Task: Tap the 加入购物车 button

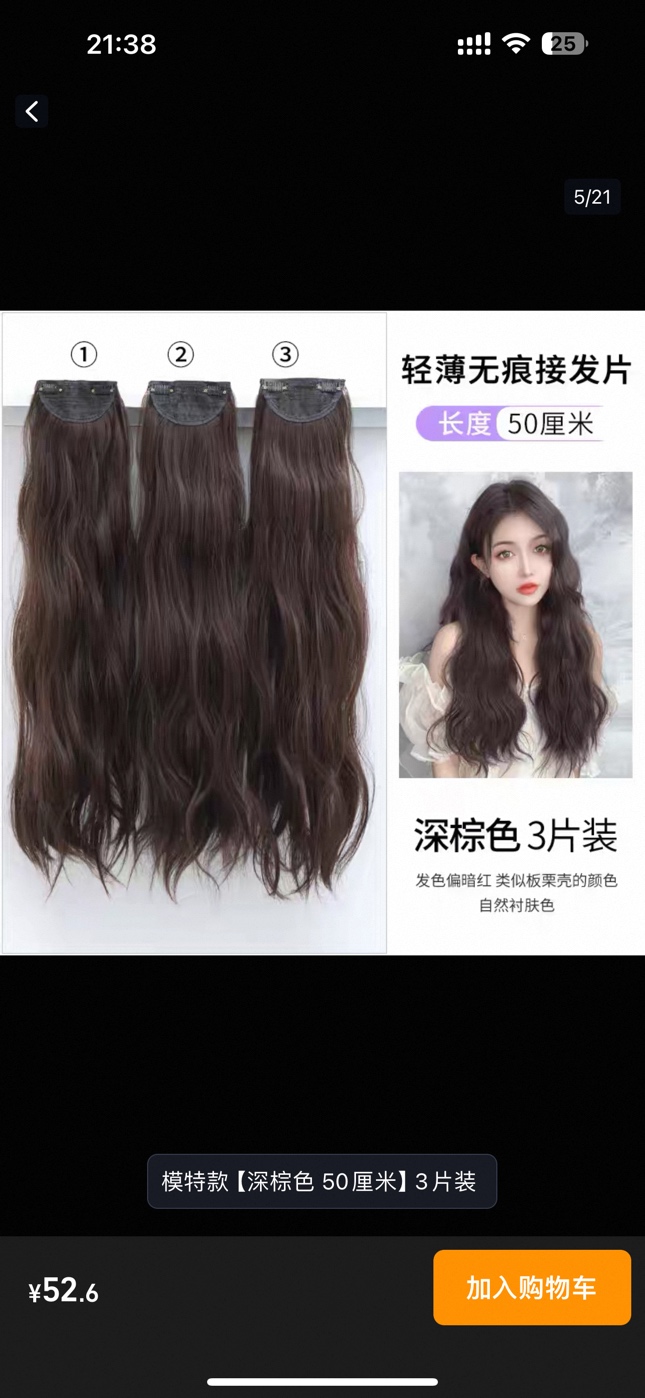Action: coord(531,1287)
